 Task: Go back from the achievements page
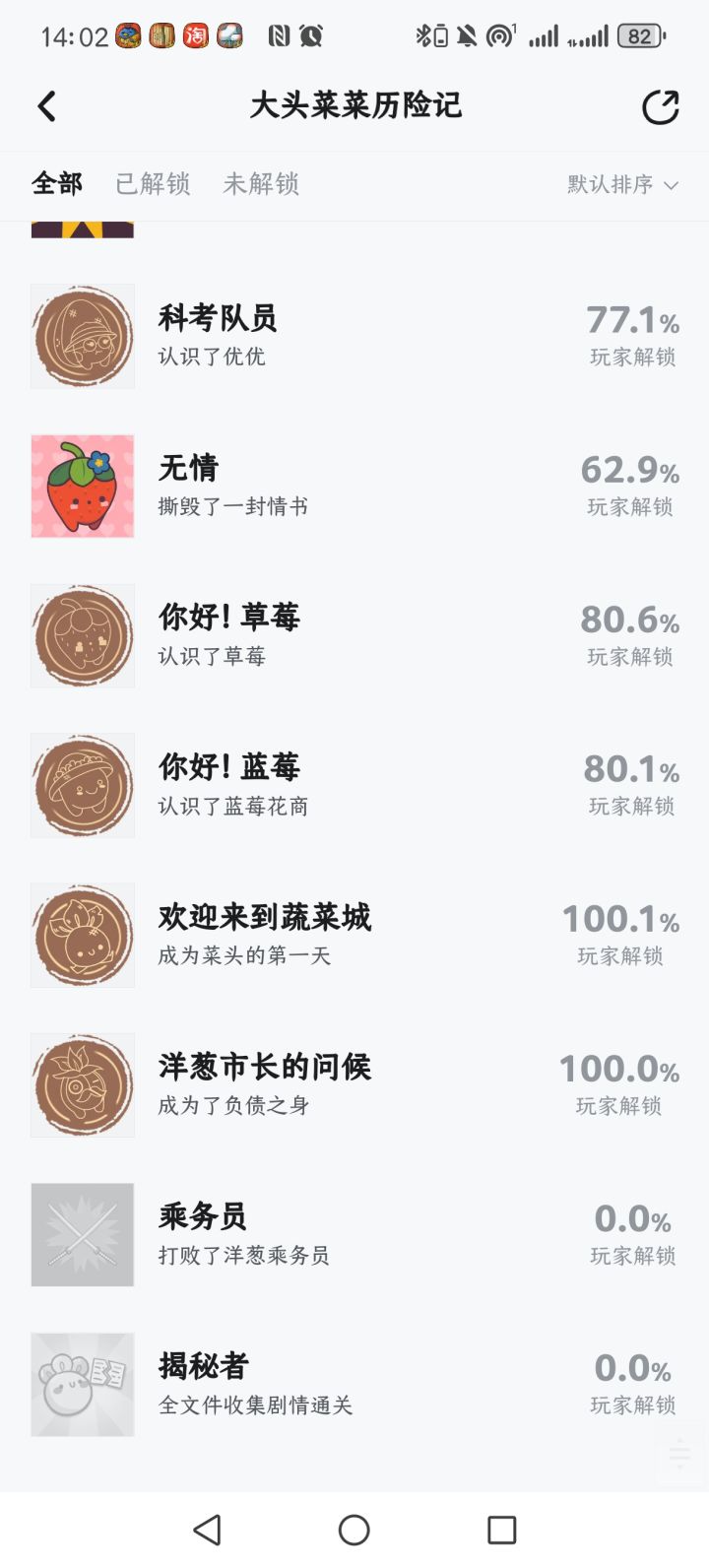tap(46, 106)
